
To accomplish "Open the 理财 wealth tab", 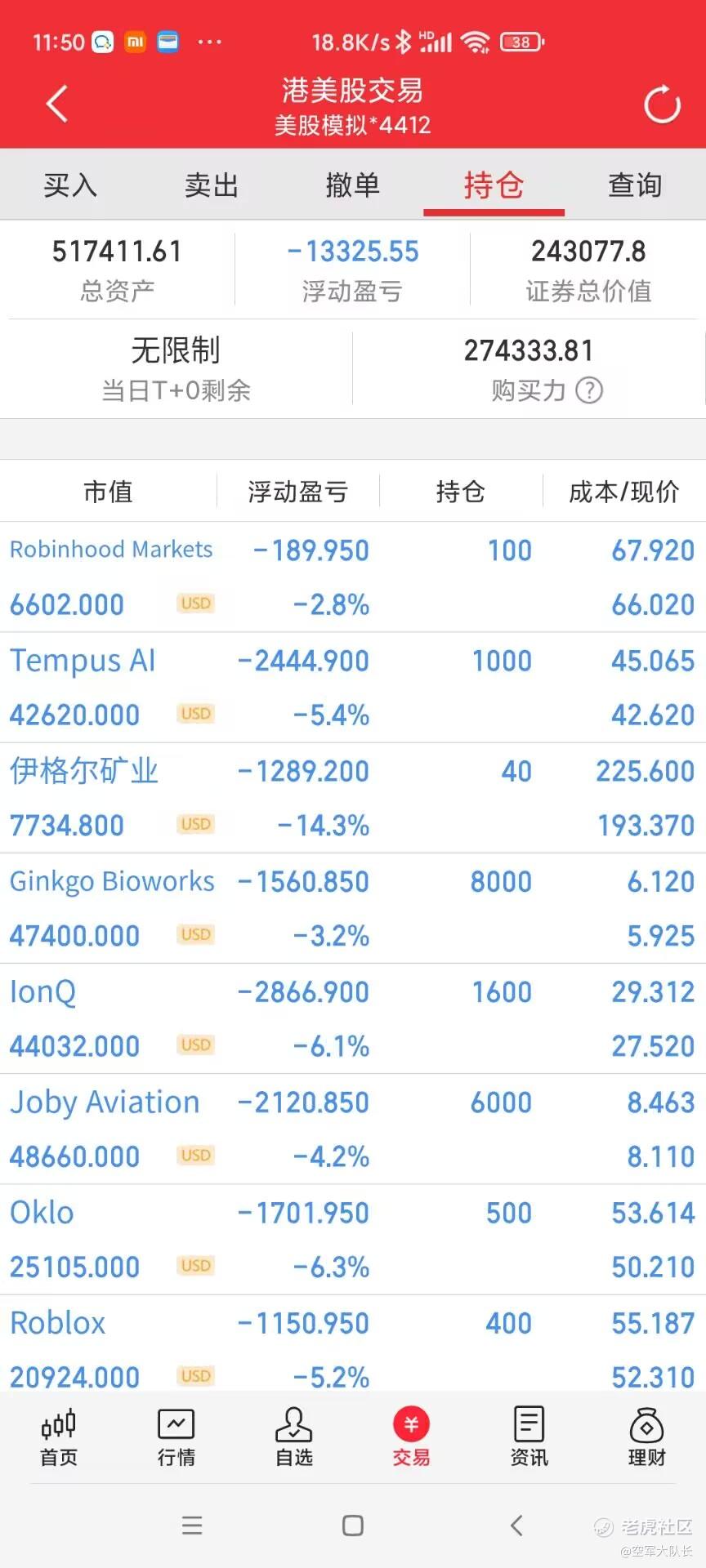I will point(646,1437).
